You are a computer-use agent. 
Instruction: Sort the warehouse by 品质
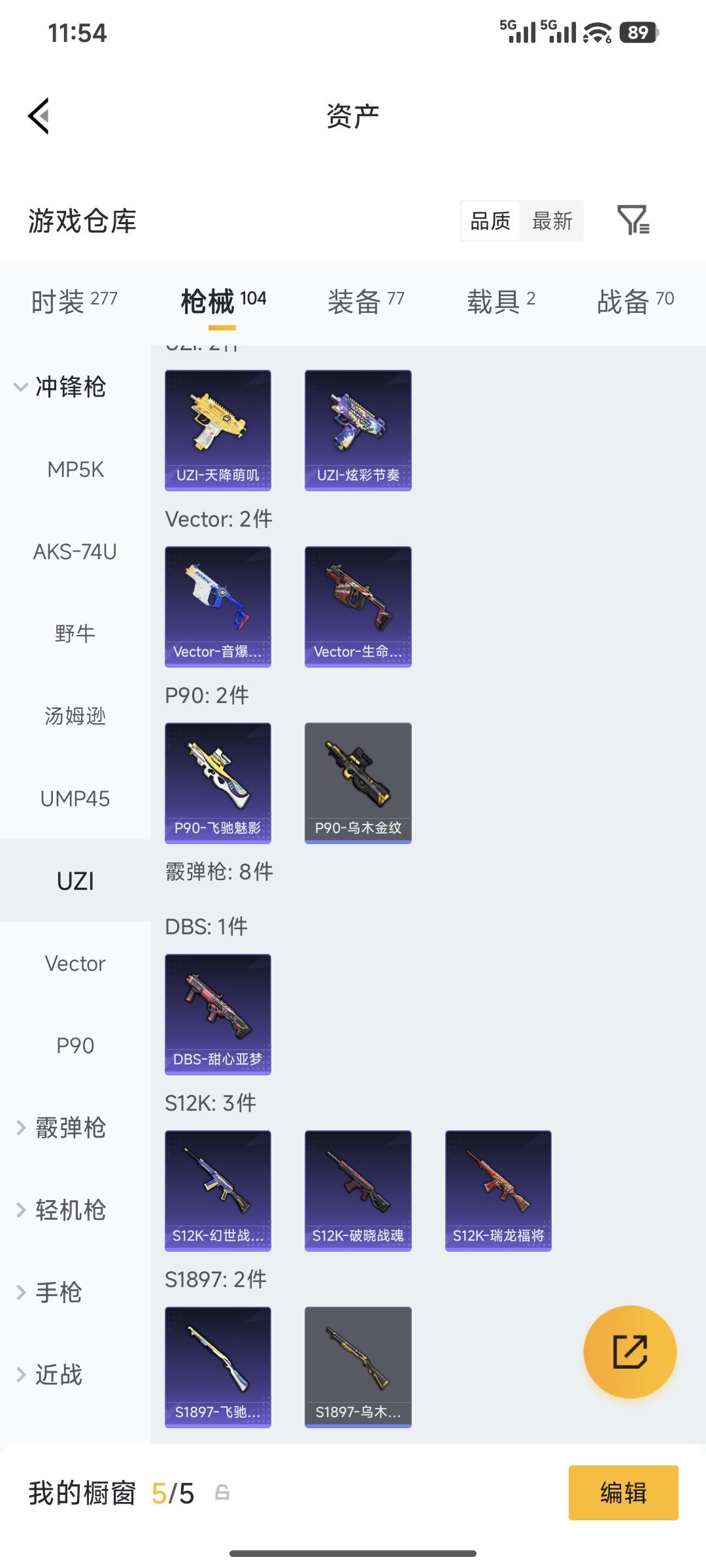pos(490,221)
